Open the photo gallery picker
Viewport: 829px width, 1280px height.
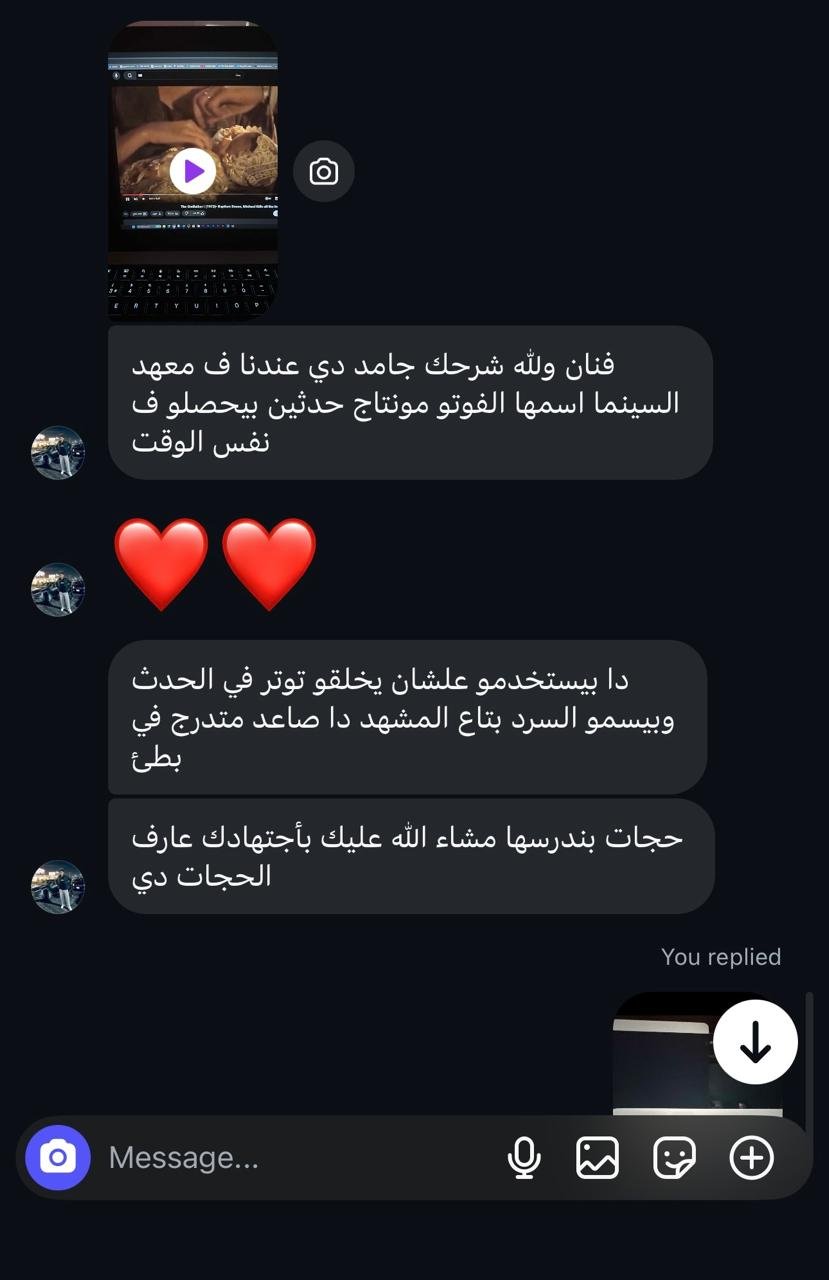click(598, 1158)
